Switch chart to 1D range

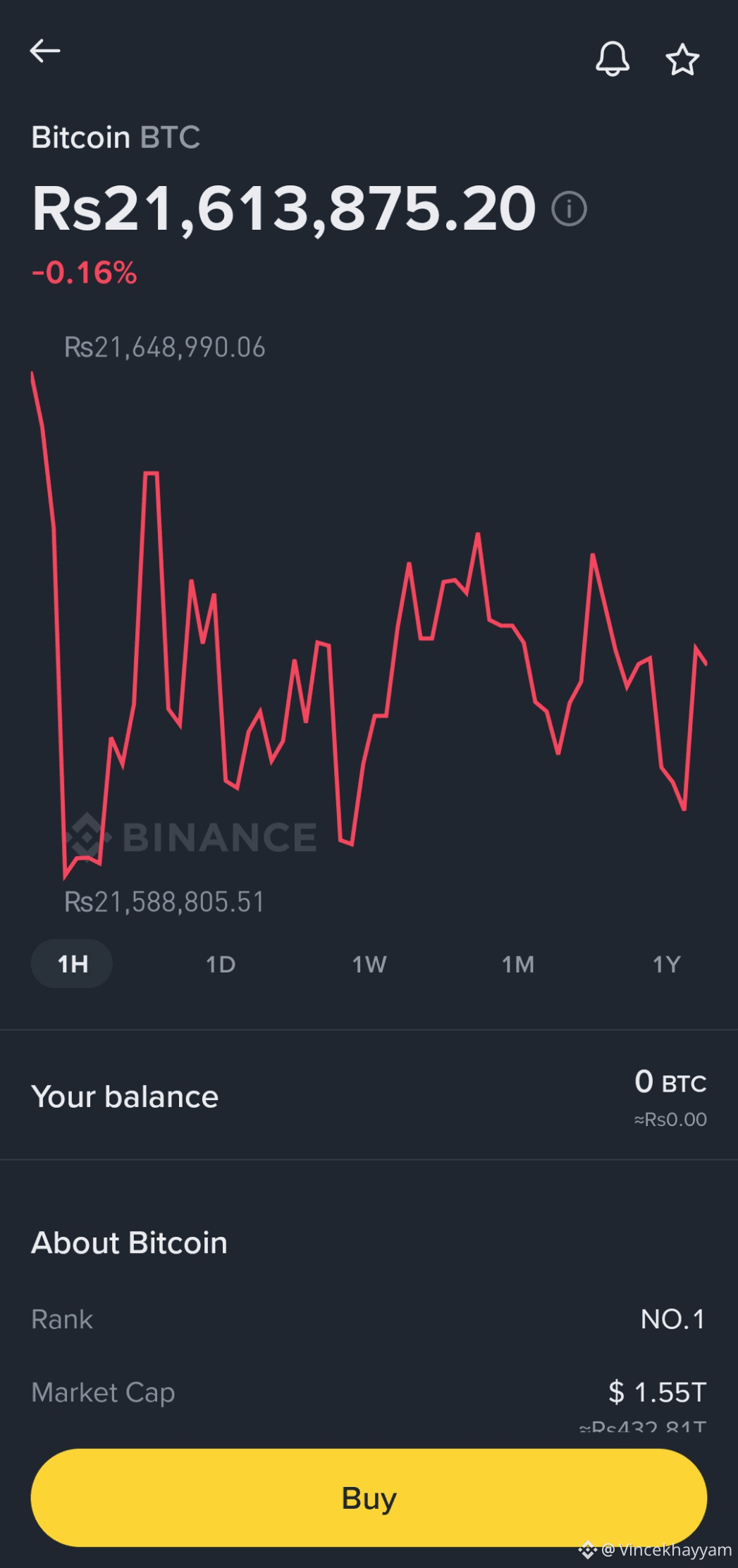click(221, 964)
